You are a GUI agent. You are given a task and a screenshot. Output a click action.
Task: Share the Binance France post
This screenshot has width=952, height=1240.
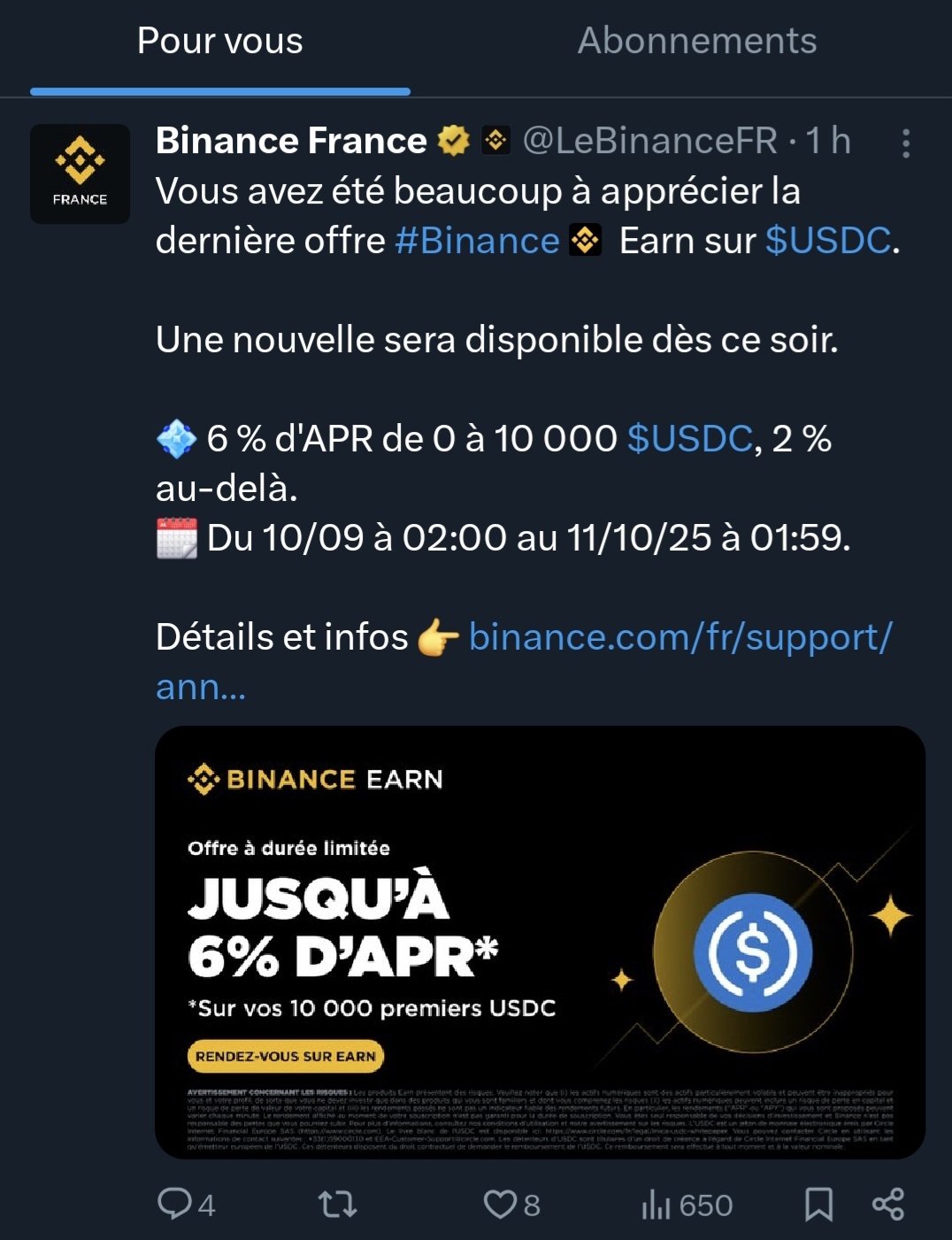(887, 1204)
